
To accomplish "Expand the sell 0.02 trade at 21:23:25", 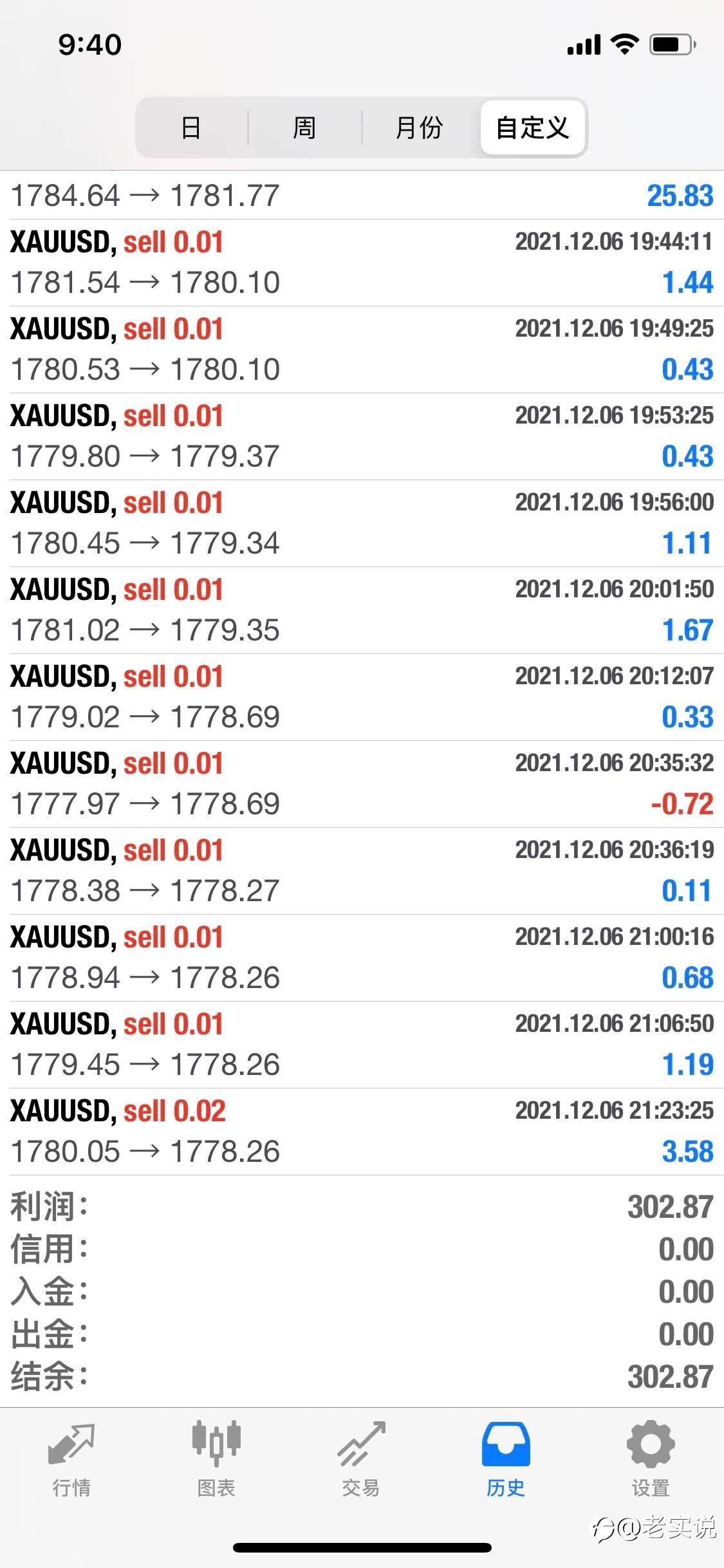I will tap(362, 1132).
